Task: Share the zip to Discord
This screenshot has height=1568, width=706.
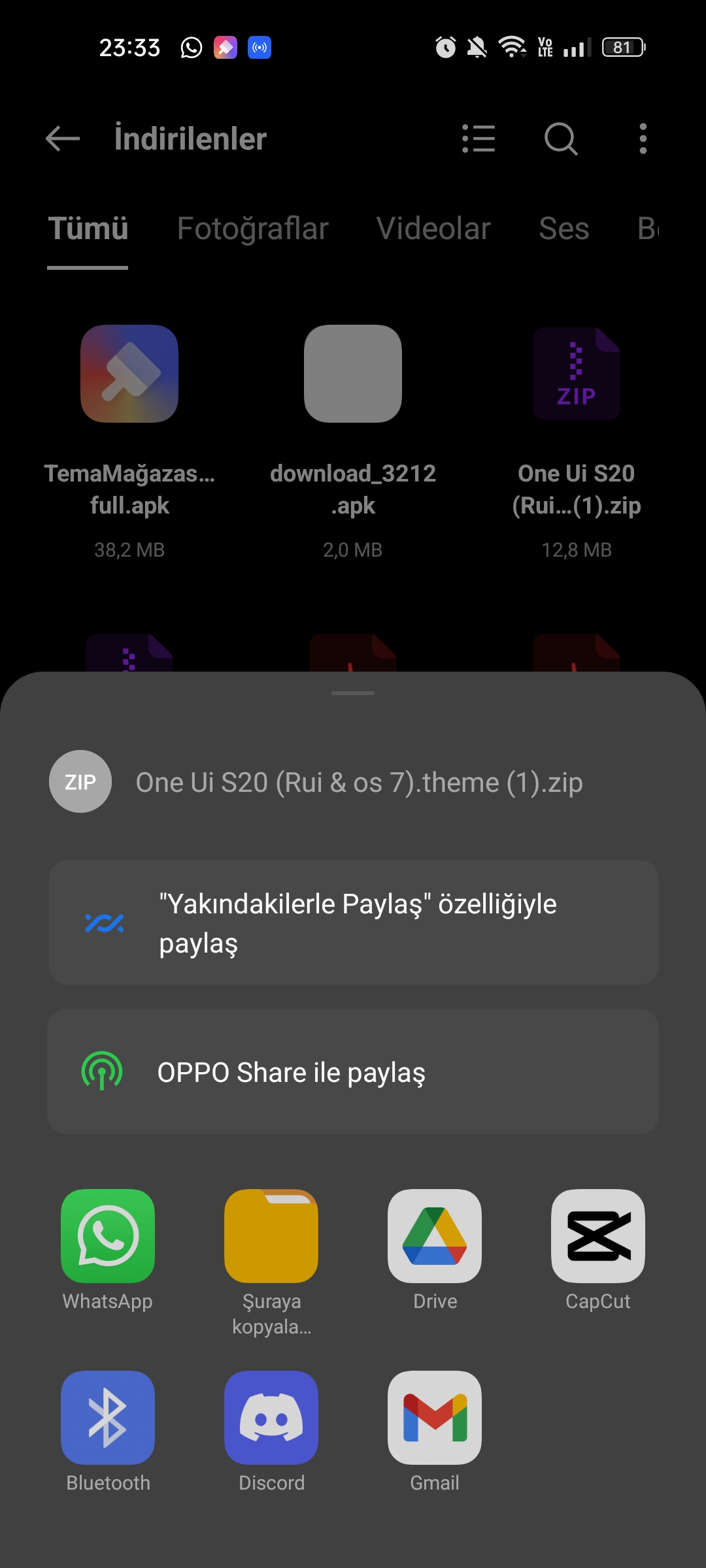Action: click(271, 1431)
